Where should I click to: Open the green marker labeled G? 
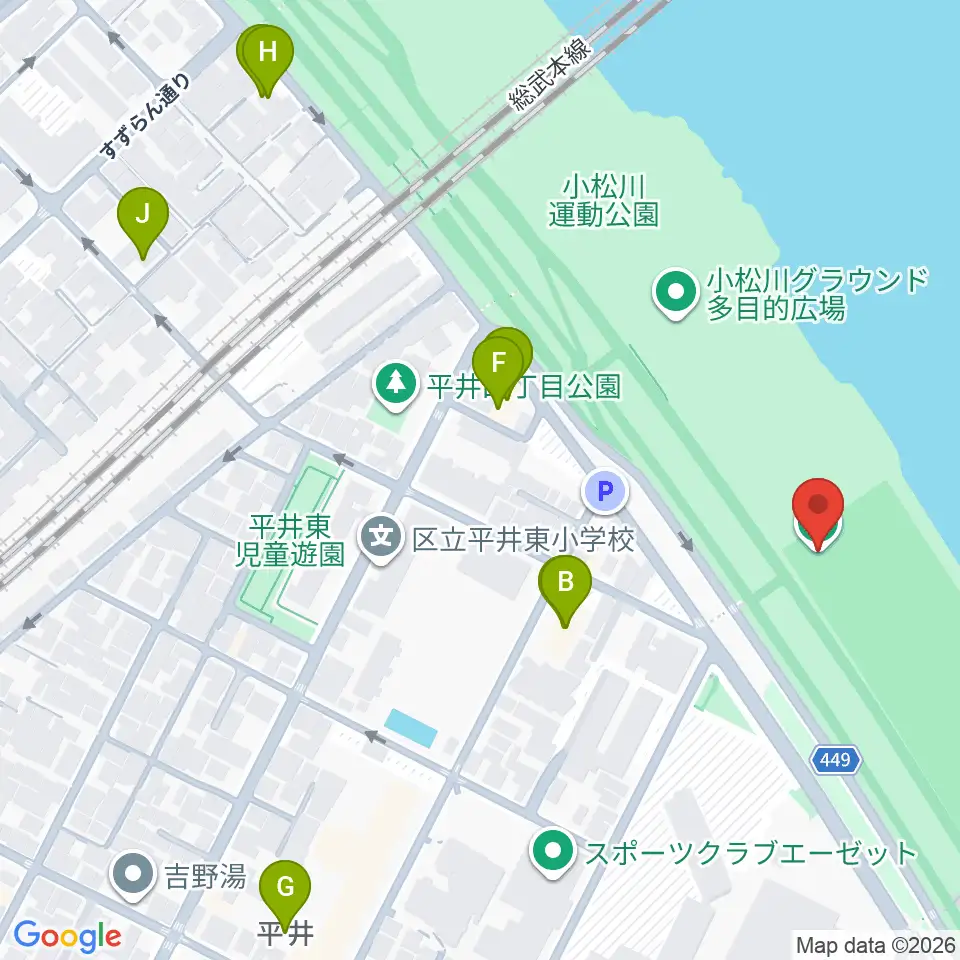(285, 895)
